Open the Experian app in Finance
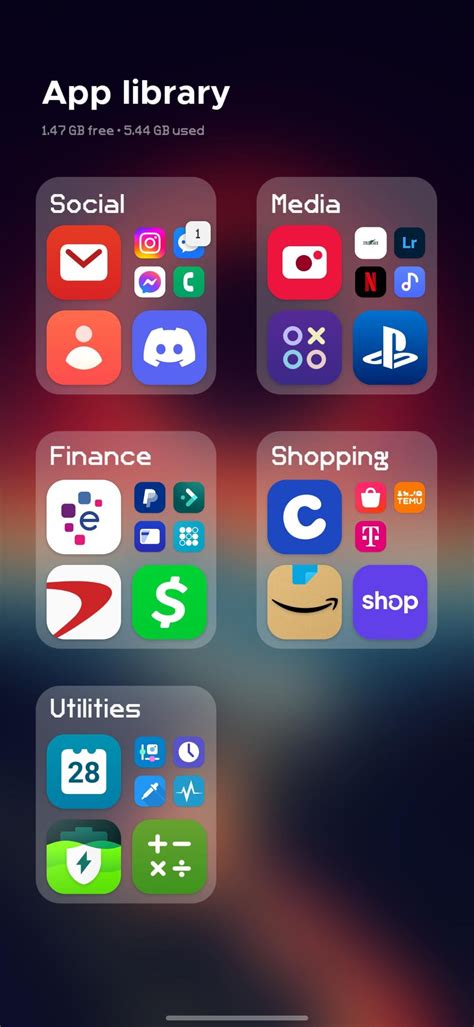 (84, 517)
